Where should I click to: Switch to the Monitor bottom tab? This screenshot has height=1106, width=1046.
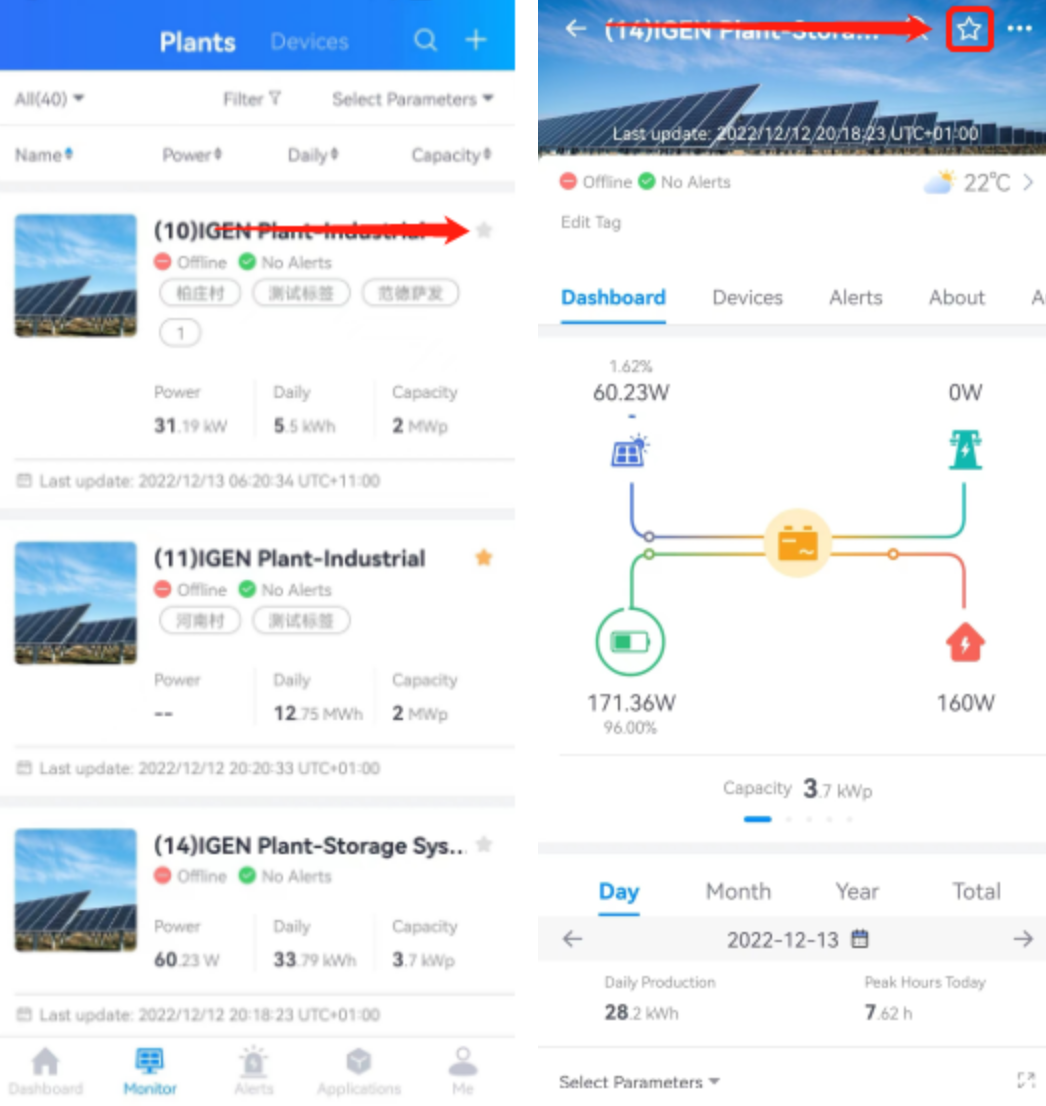pos(150,1071)
